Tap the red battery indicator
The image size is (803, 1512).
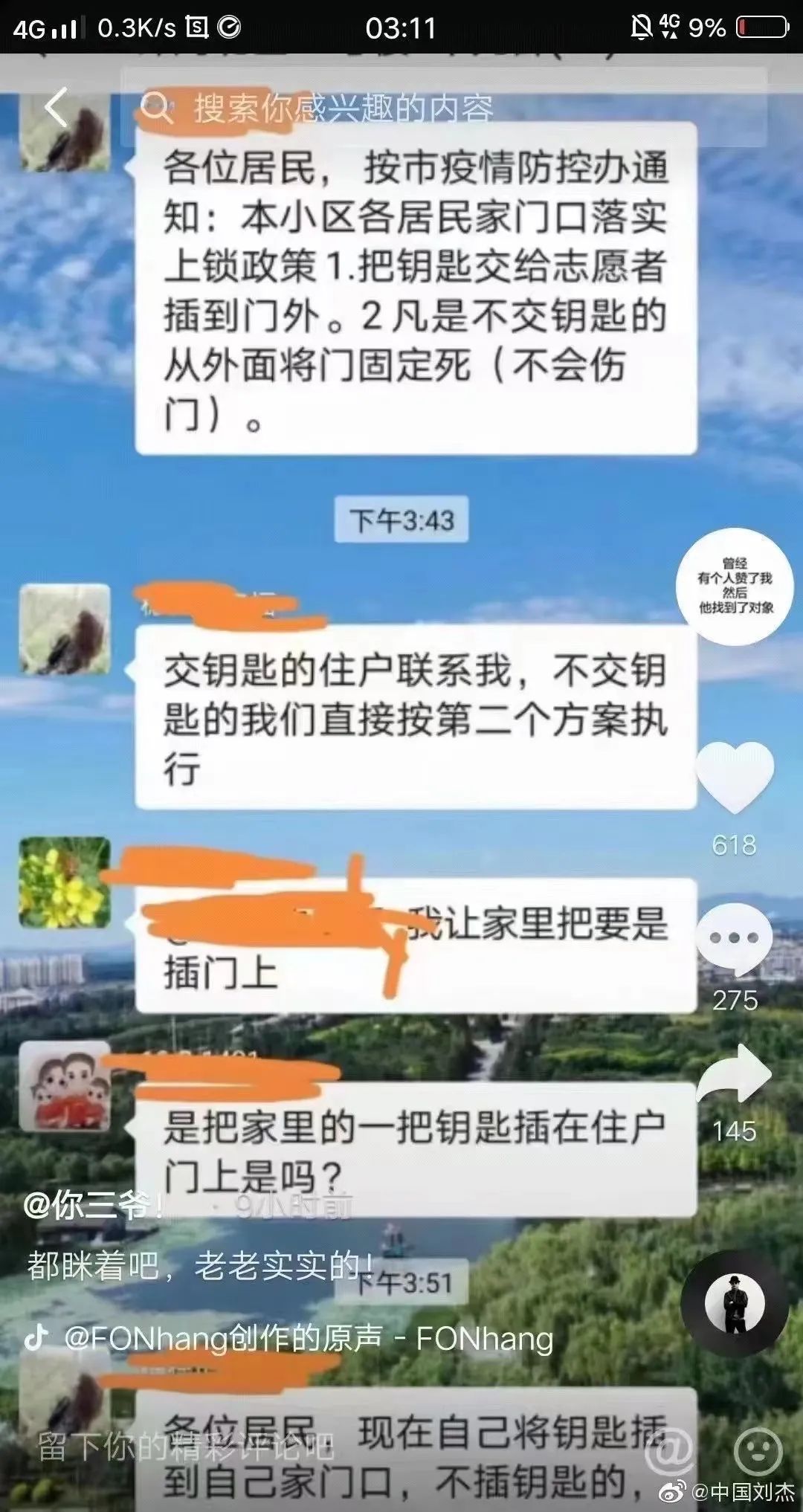(762, 26)
